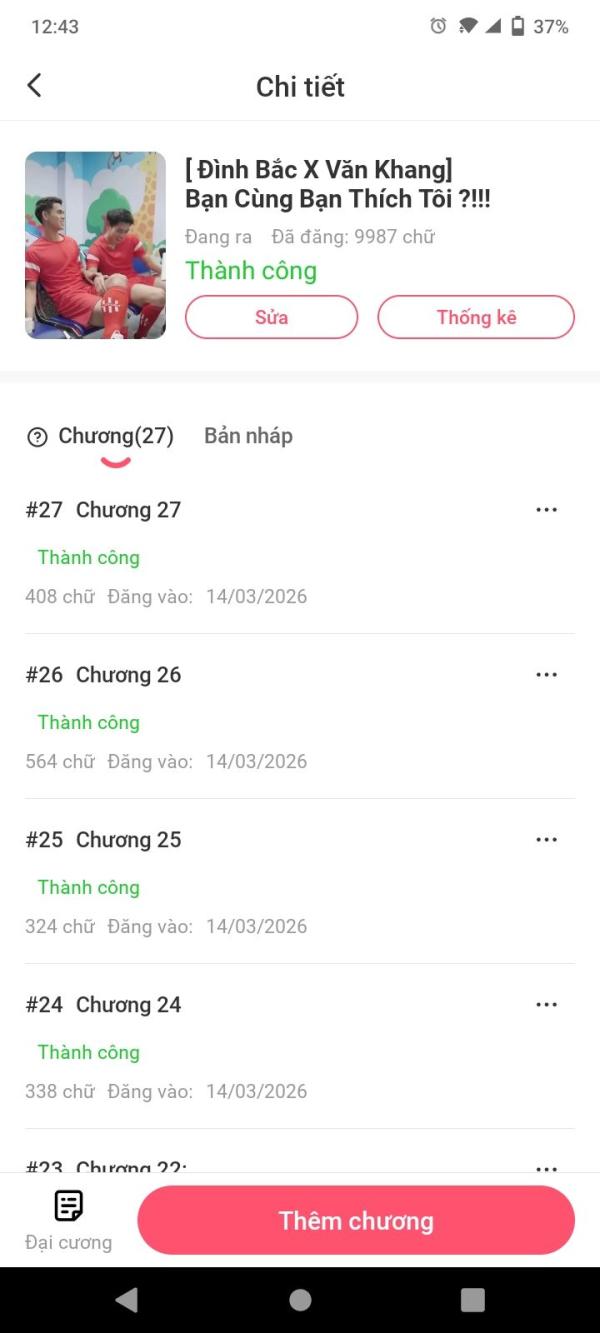
Task: Open Chương 25 chapter
Action: tap(128, 840)
